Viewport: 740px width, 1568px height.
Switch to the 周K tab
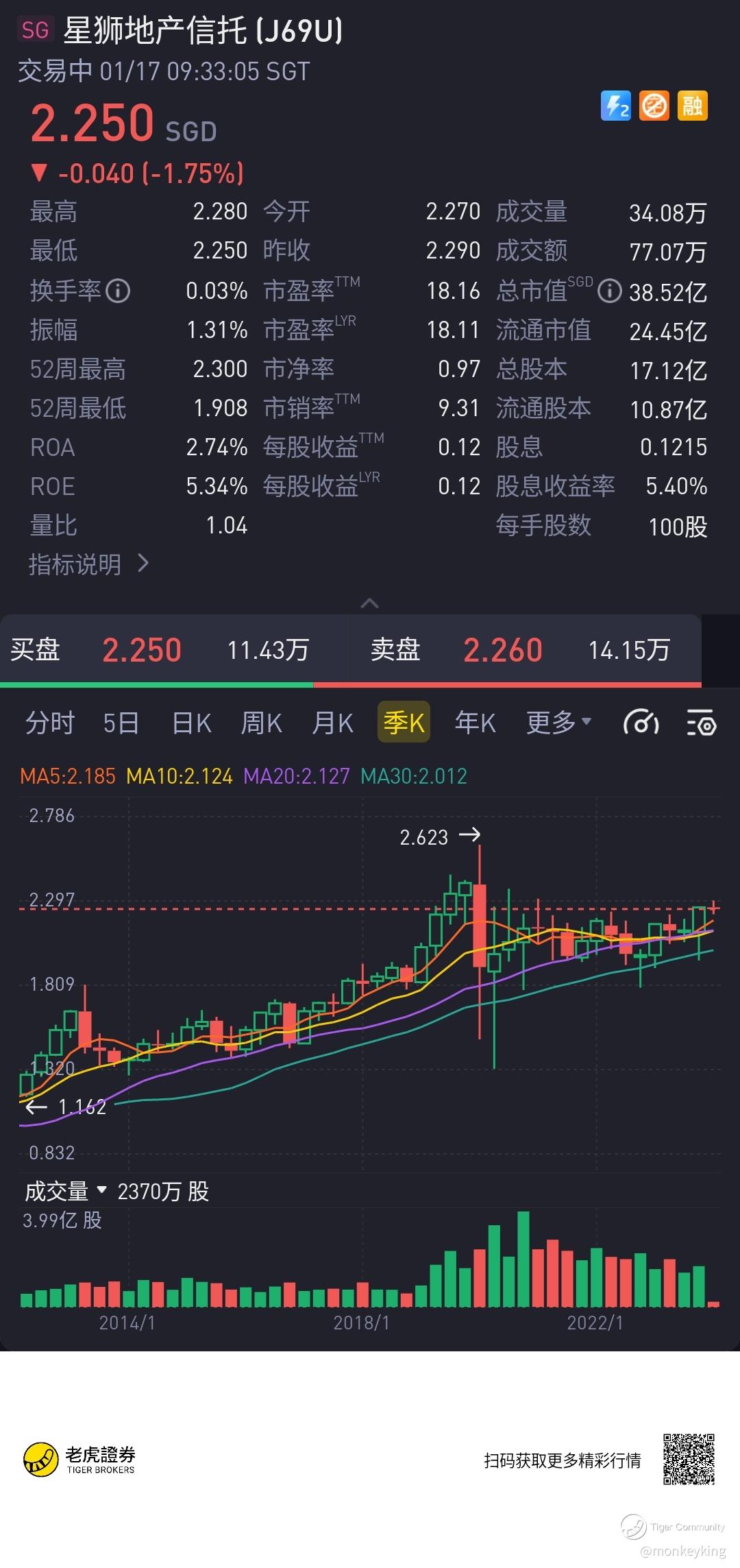pos(261,723)
